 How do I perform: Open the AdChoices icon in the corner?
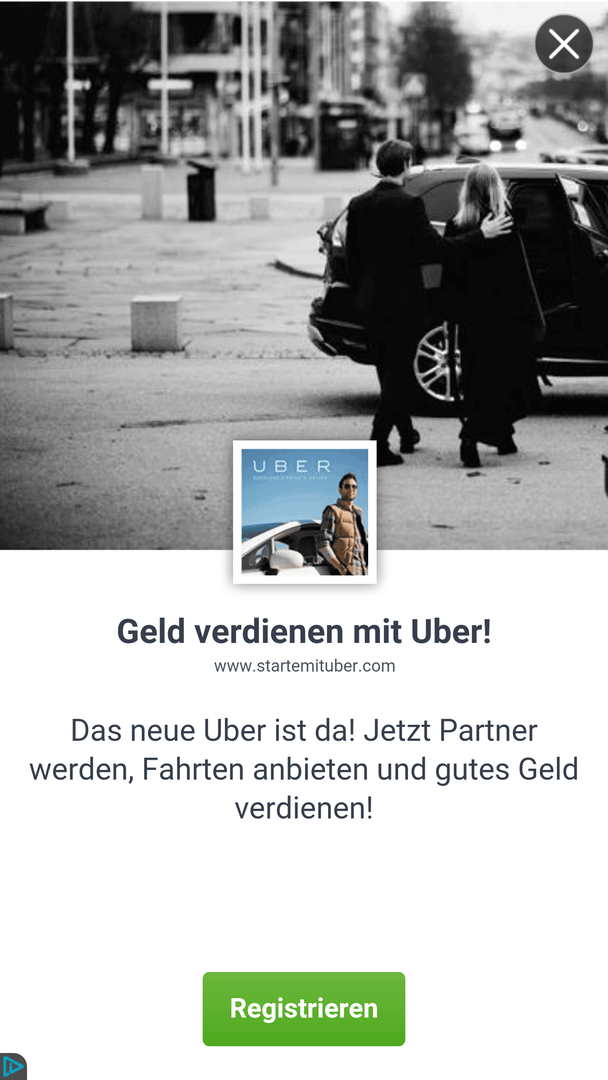(12, 1067)
